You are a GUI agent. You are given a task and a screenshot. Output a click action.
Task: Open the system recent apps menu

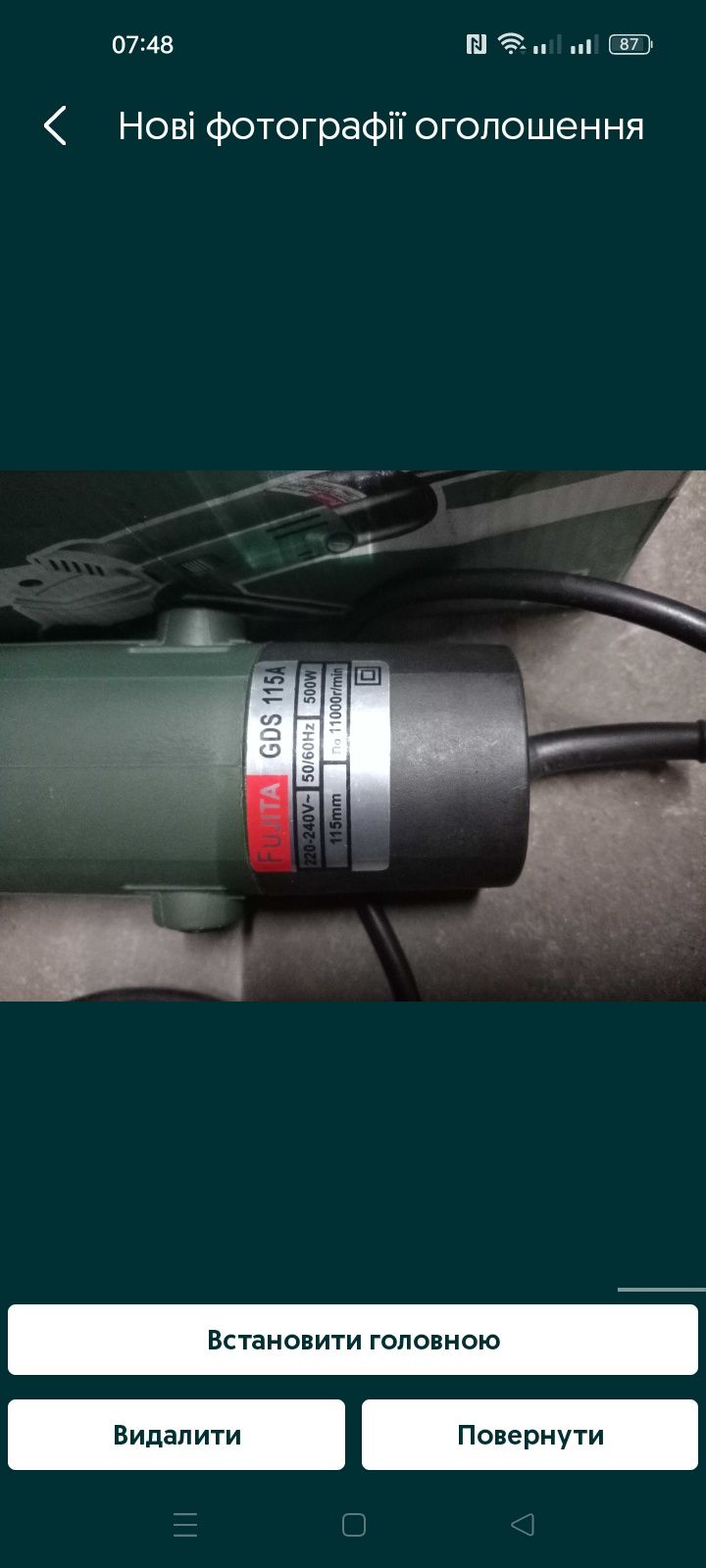tap(185, 1525)
